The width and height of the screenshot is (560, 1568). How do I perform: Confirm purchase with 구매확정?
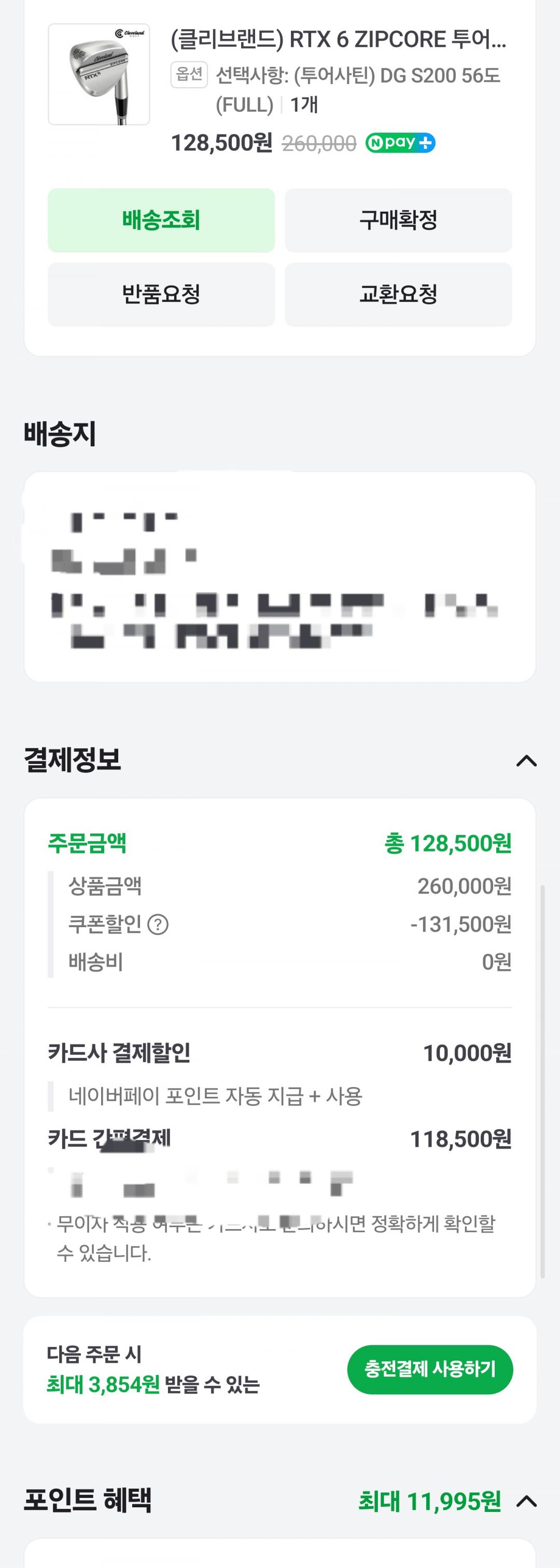click(x=398, y=221)
